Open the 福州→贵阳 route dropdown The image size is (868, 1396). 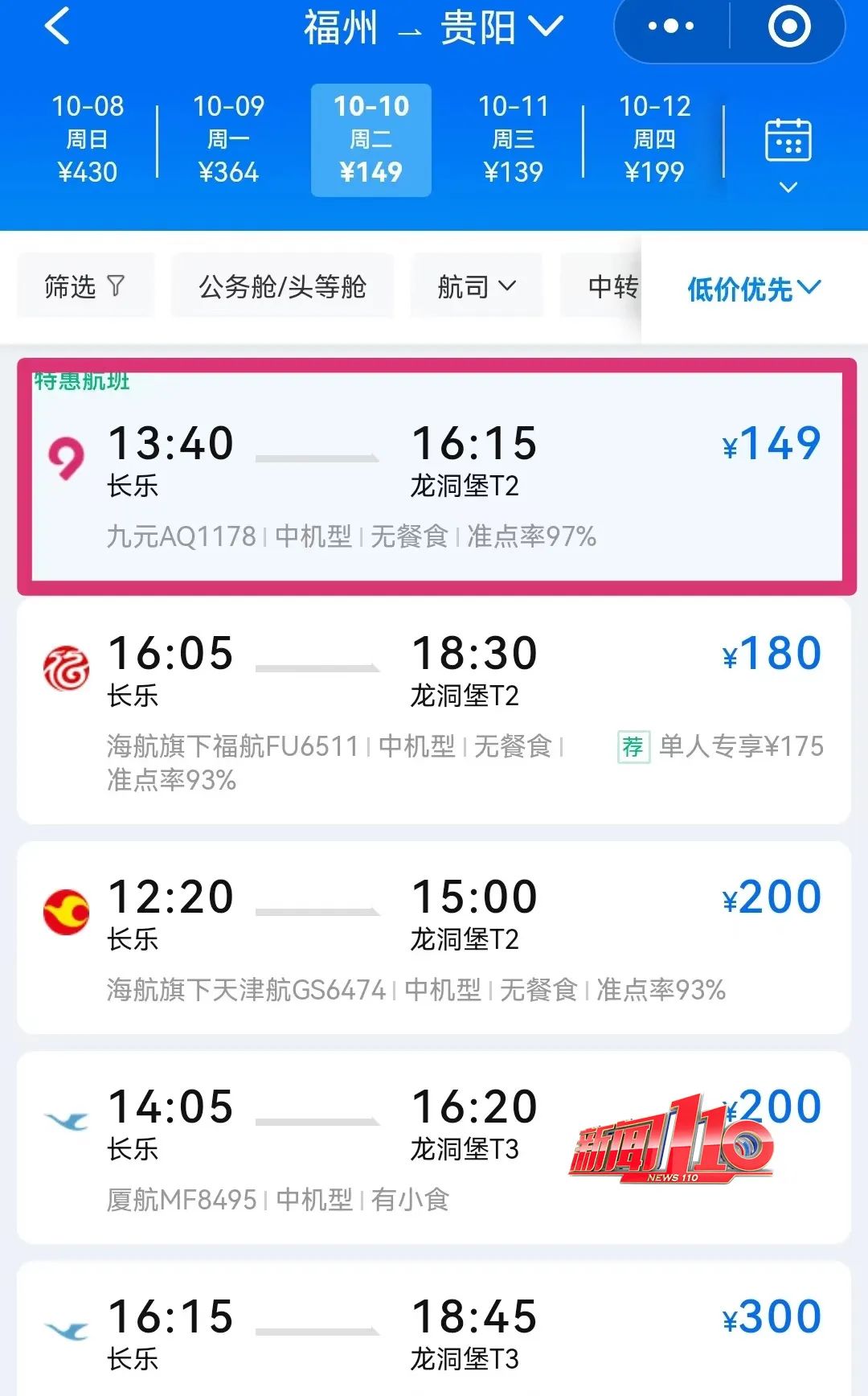434,28
